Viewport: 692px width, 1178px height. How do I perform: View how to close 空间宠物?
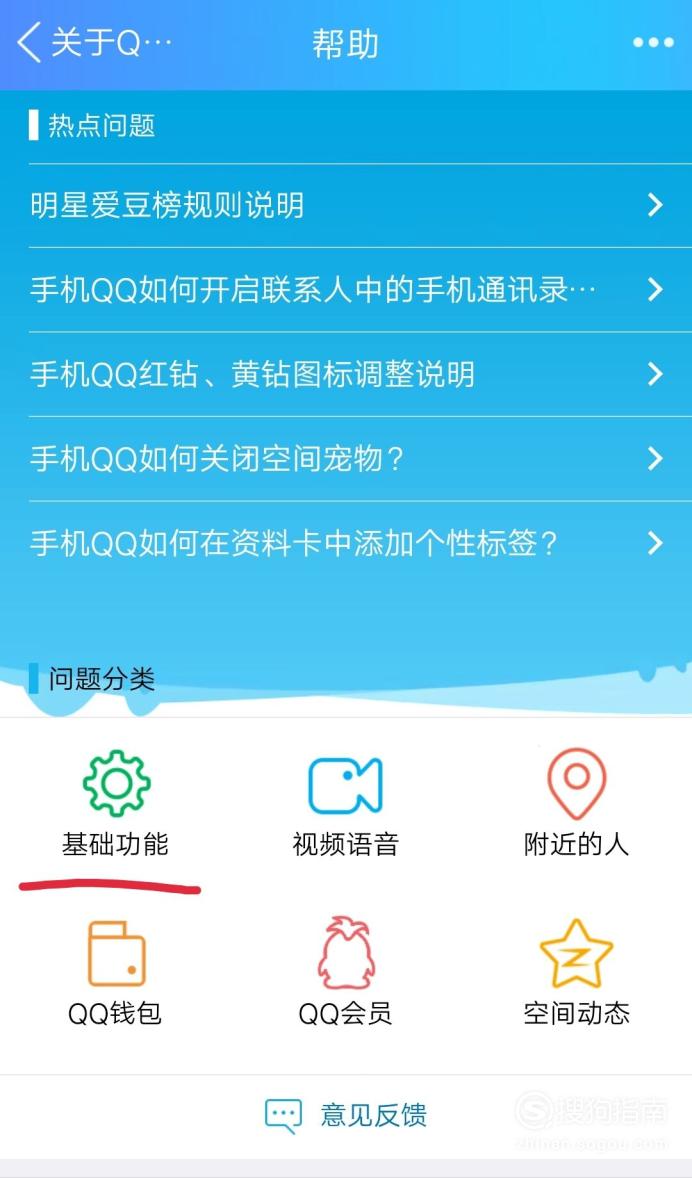[x=346, y=458]
